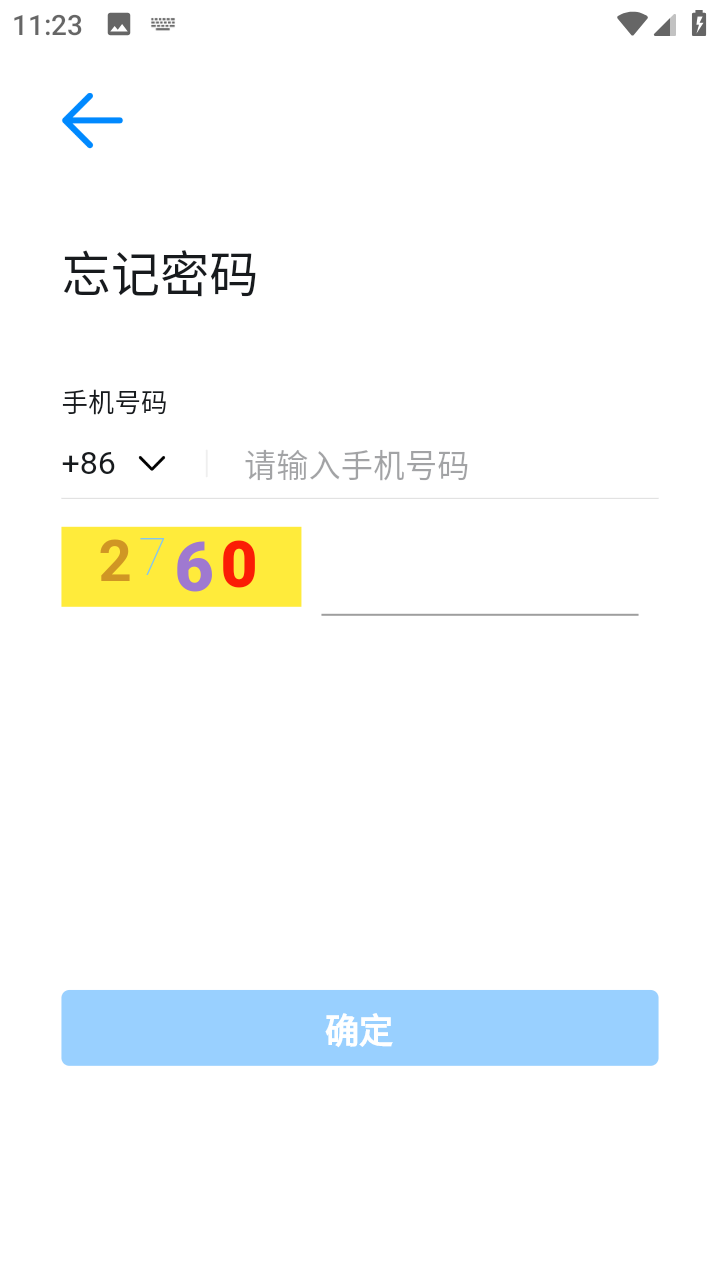This screenshot has width=720, height=1280.
Task: Tap the 手机号码 field label
Action: coord(115,402)
